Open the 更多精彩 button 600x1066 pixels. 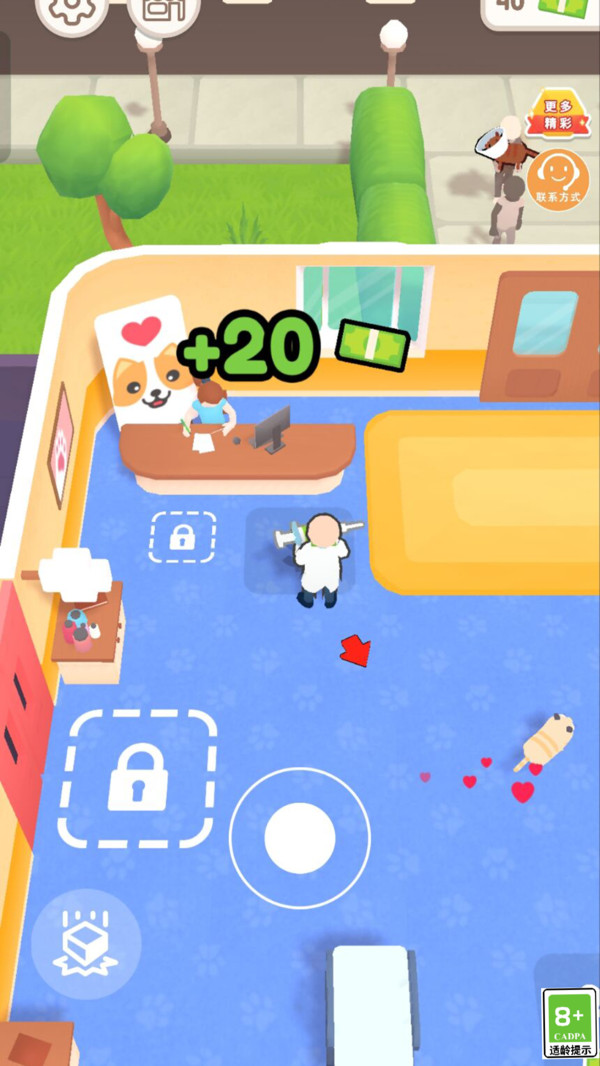click(558, 117)
